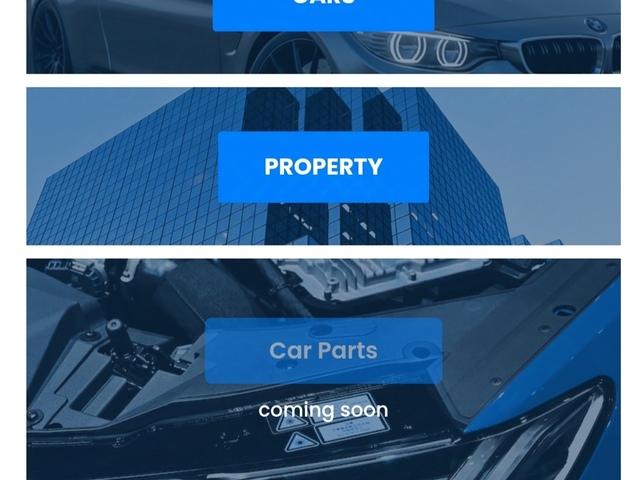This screenshot has height=480, width=640.
Task: Open the Property category
Action: [x=323, y=167]
